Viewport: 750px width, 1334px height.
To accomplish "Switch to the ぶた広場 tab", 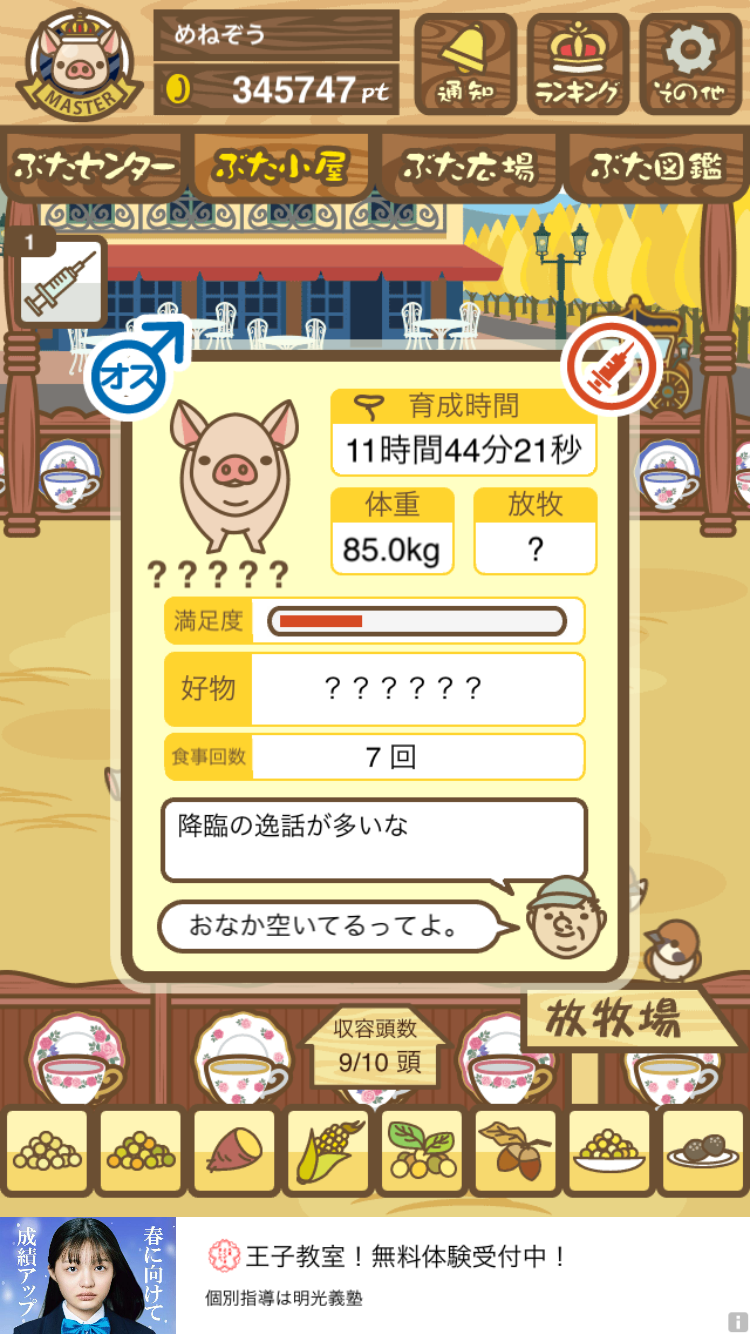I will 468,167.
